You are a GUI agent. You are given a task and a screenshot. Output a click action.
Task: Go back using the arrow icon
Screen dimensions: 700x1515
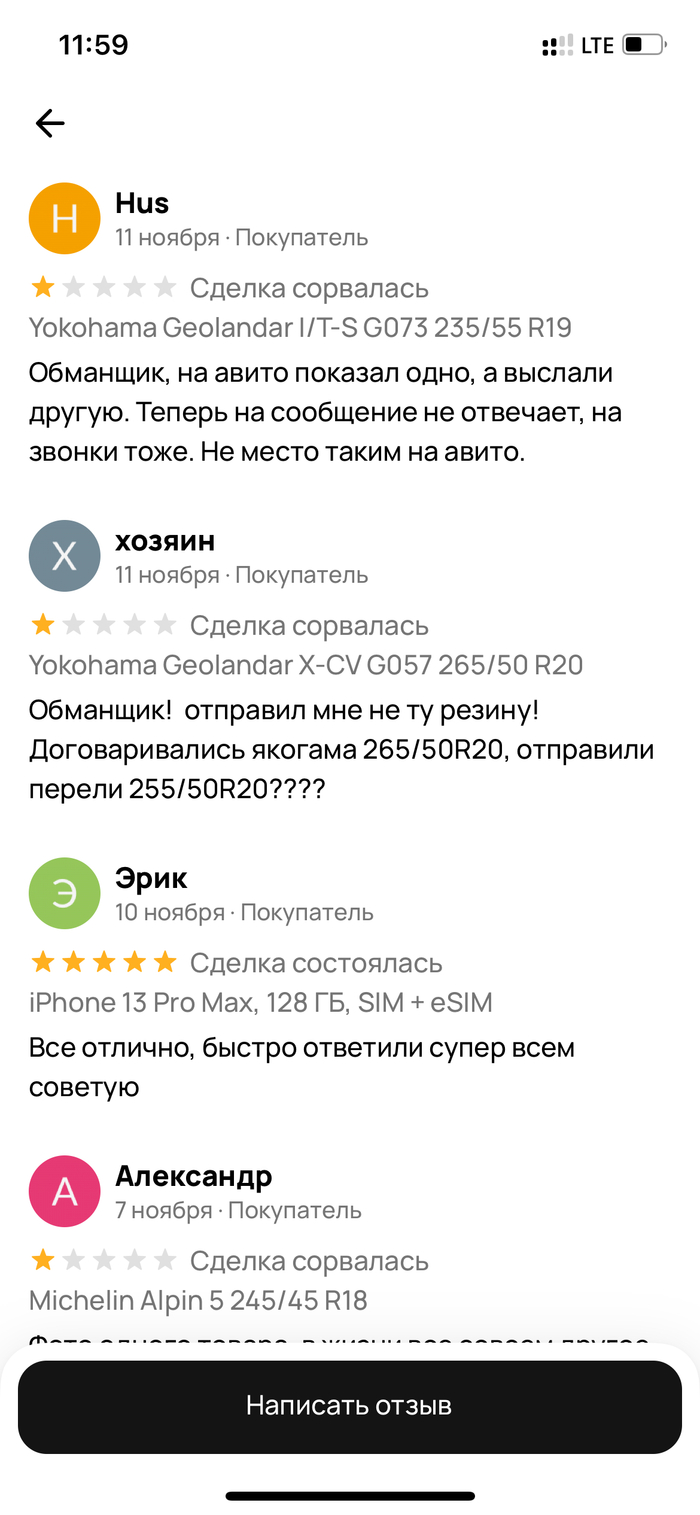tap(49, 123)
